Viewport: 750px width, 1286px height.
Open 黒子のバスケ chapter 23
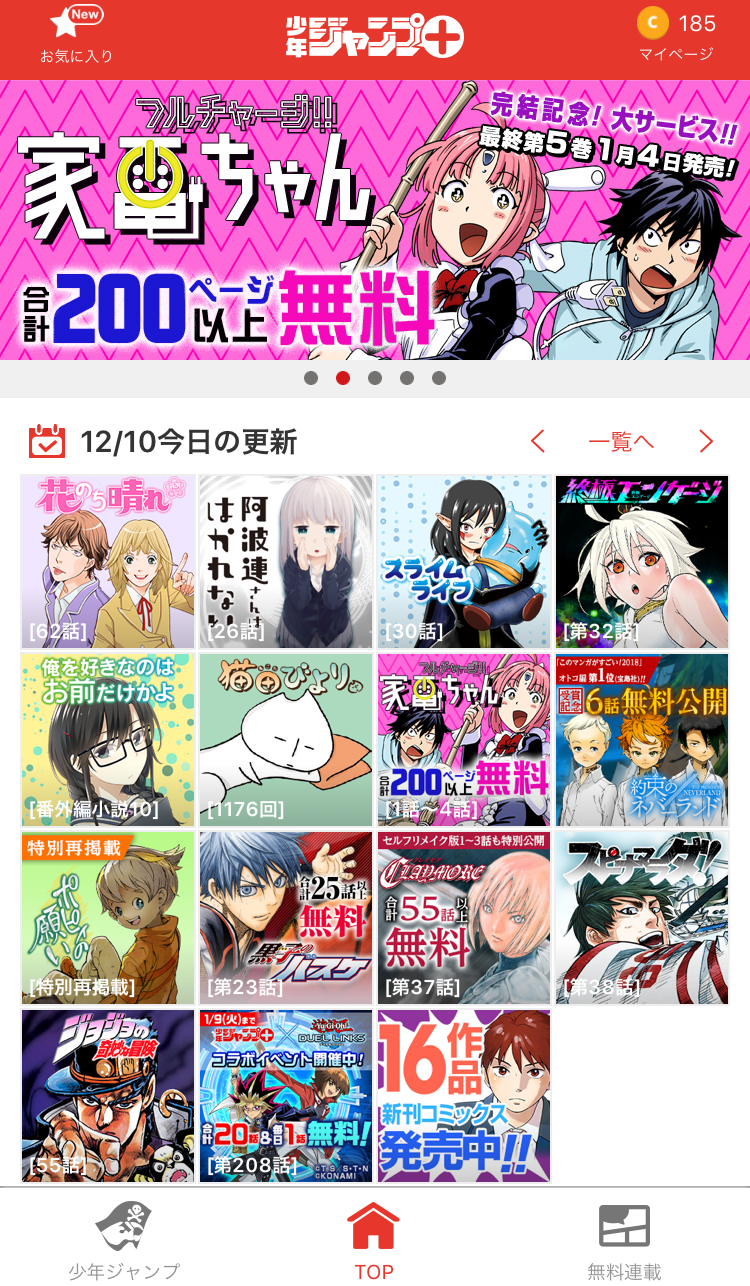pyautogui.click(x=286, y=918)
